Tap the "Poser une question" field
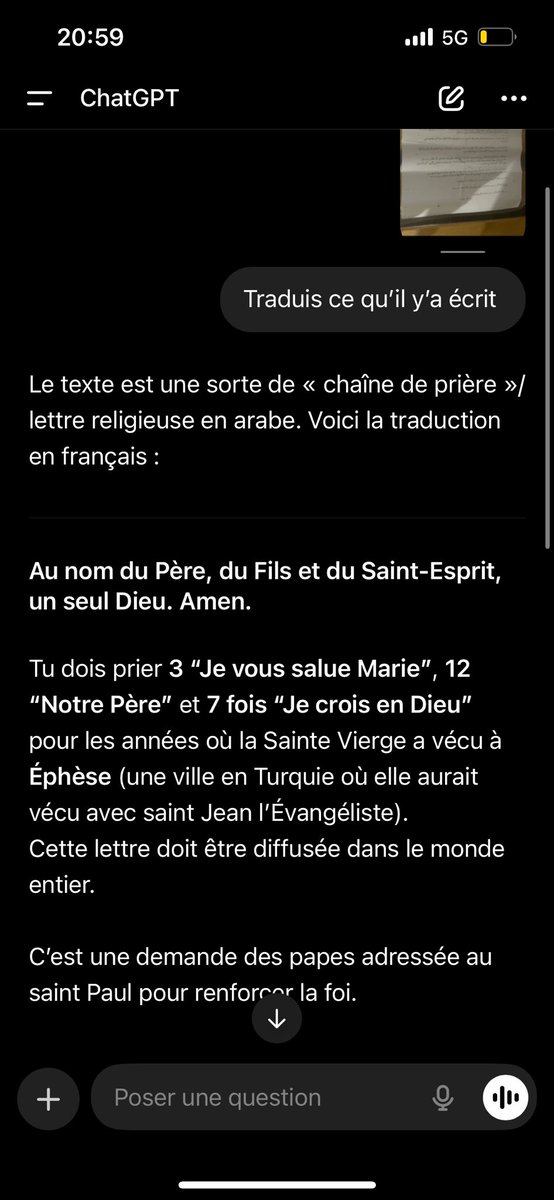The width and height of the screenshot is (554, 1200). [264, 1098]
